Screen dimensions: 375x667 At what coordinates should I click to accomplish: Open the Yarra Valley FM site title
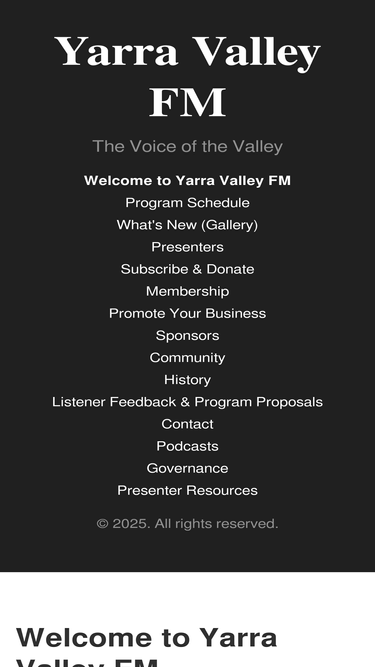188,77
